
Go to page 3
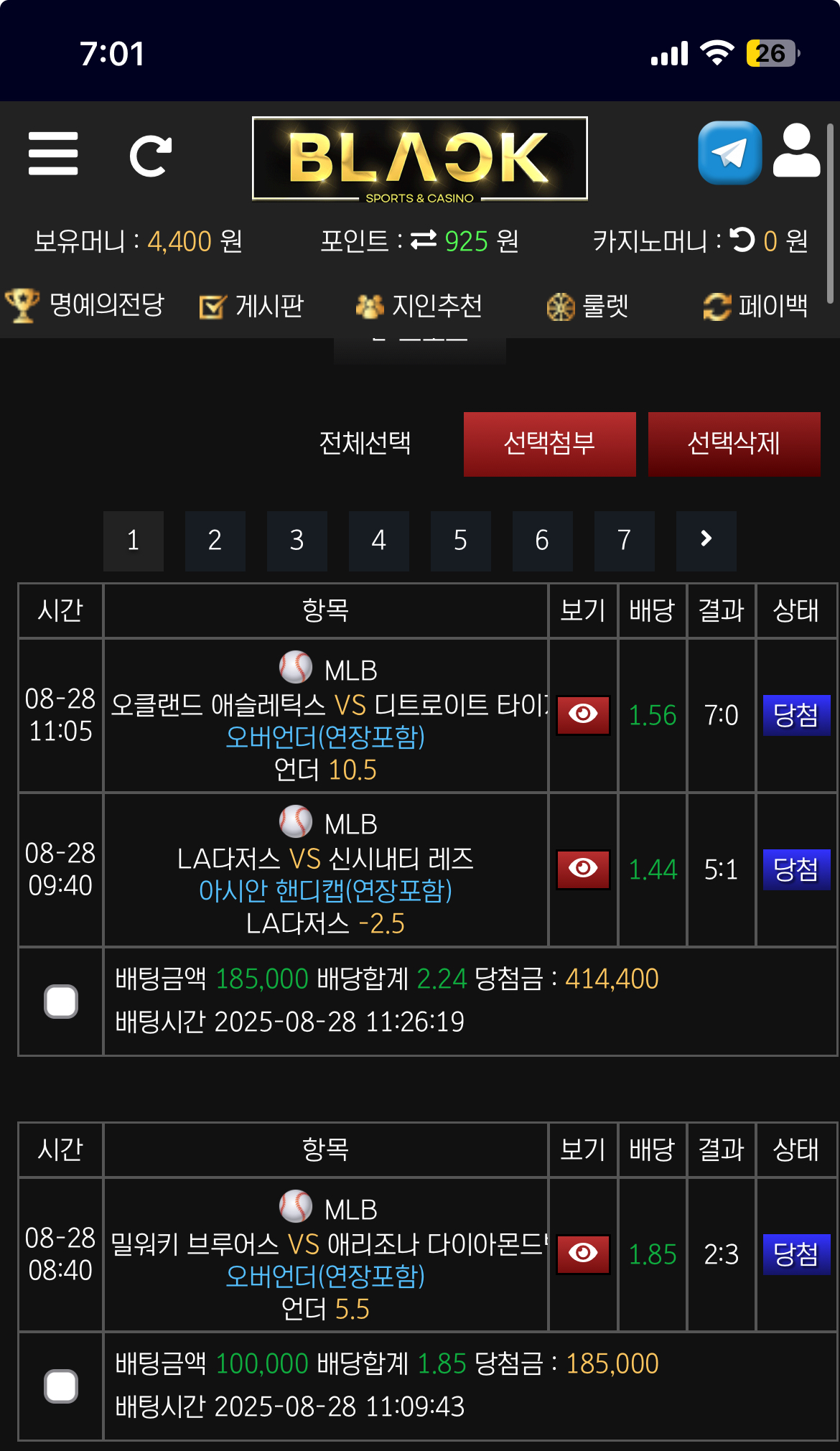(x=297, y=541)
